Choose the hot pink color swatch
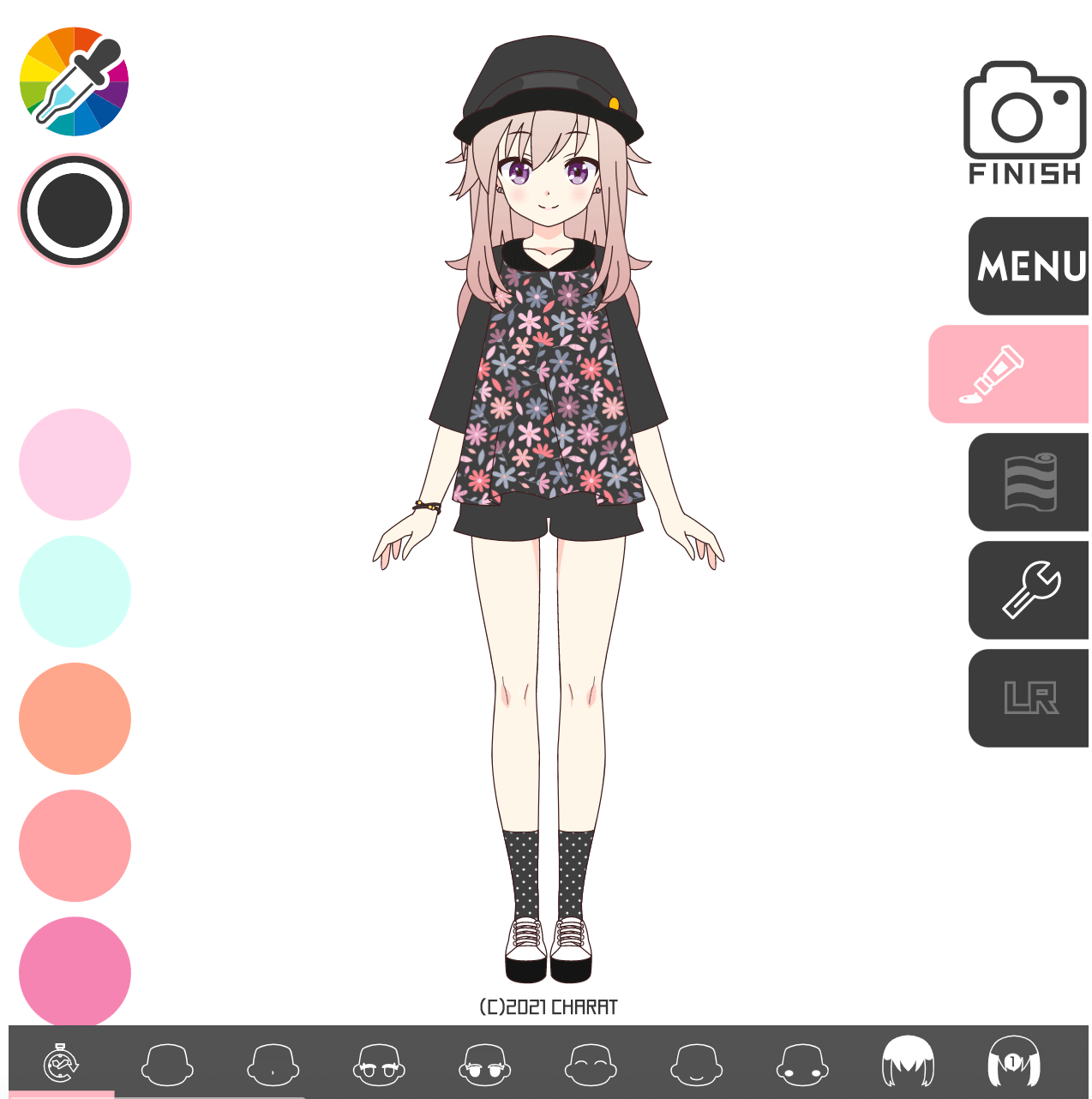This screenshot has width=1092, height=1099. click(75, 972)
